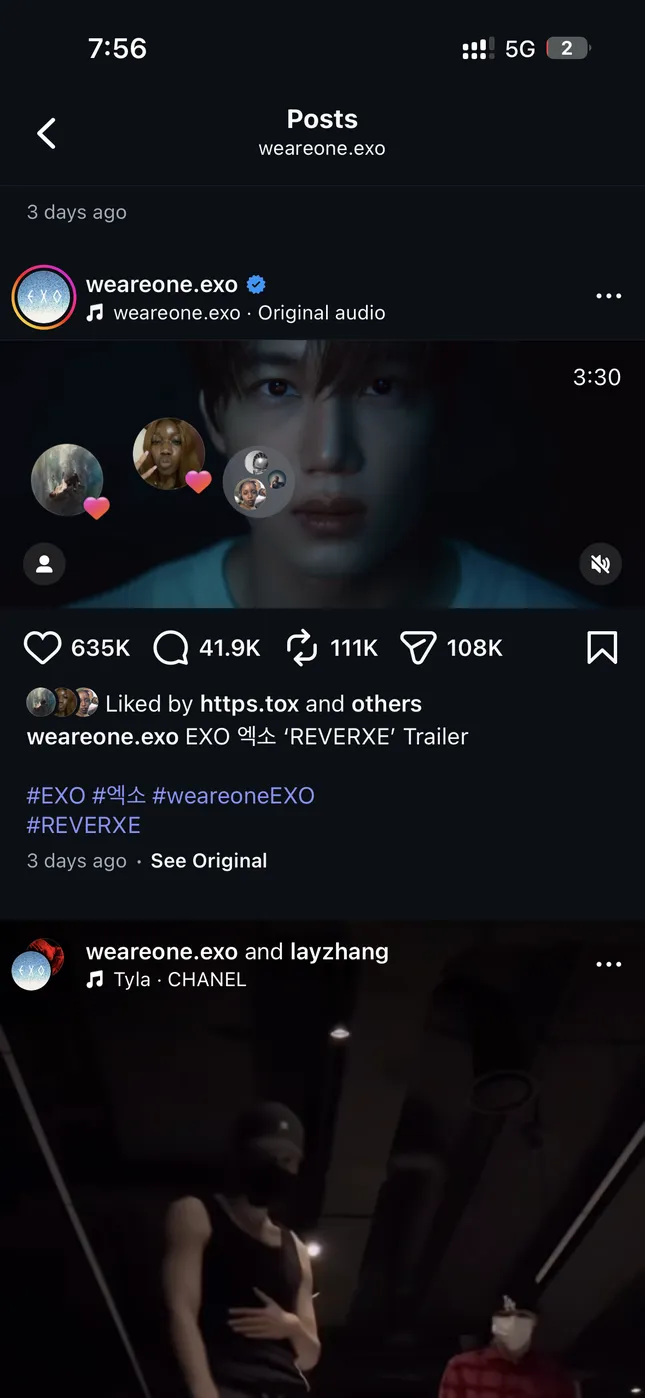Image resolution: width=645 pixels, height=1398 pixels.
Task: Open weareone.exo profile picture story
Action: pos(44,297)
